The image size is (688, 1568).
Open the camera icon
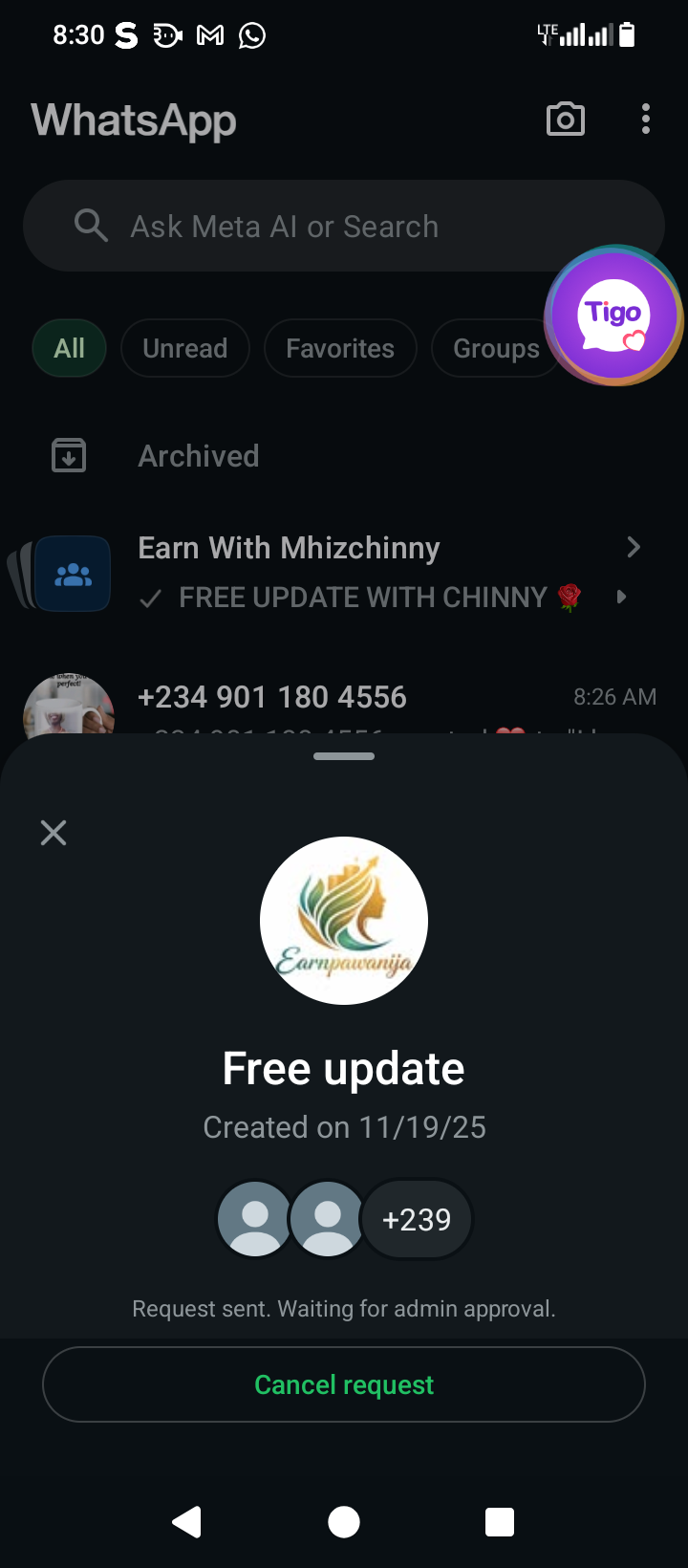[x=565, y=120]
